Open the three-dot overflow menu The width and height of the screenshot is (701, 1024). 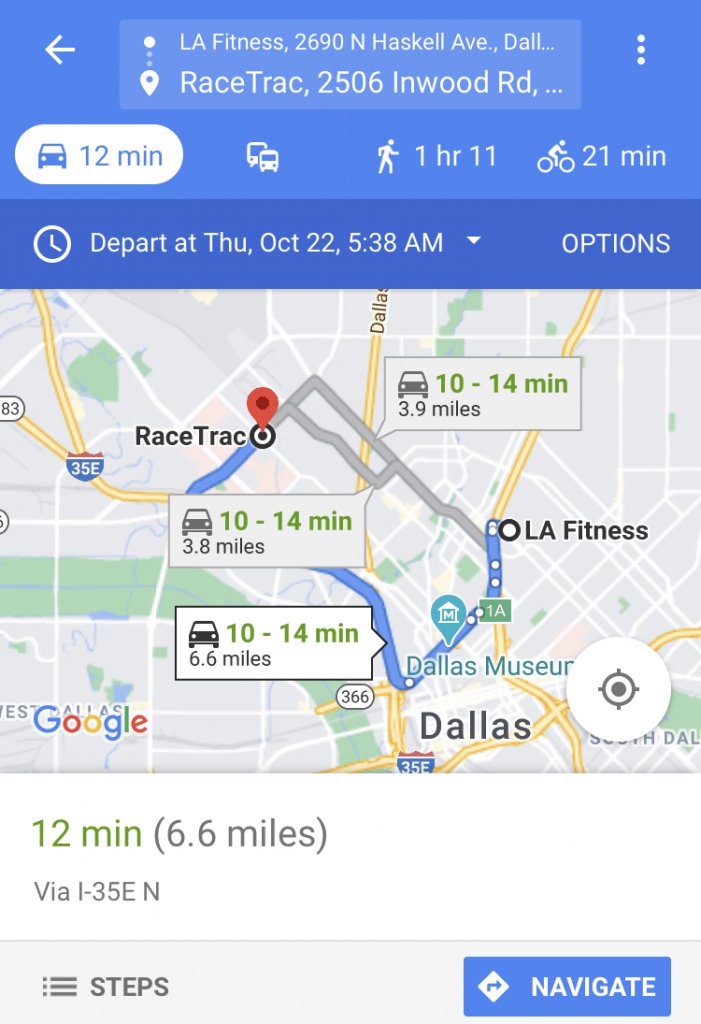641,50
